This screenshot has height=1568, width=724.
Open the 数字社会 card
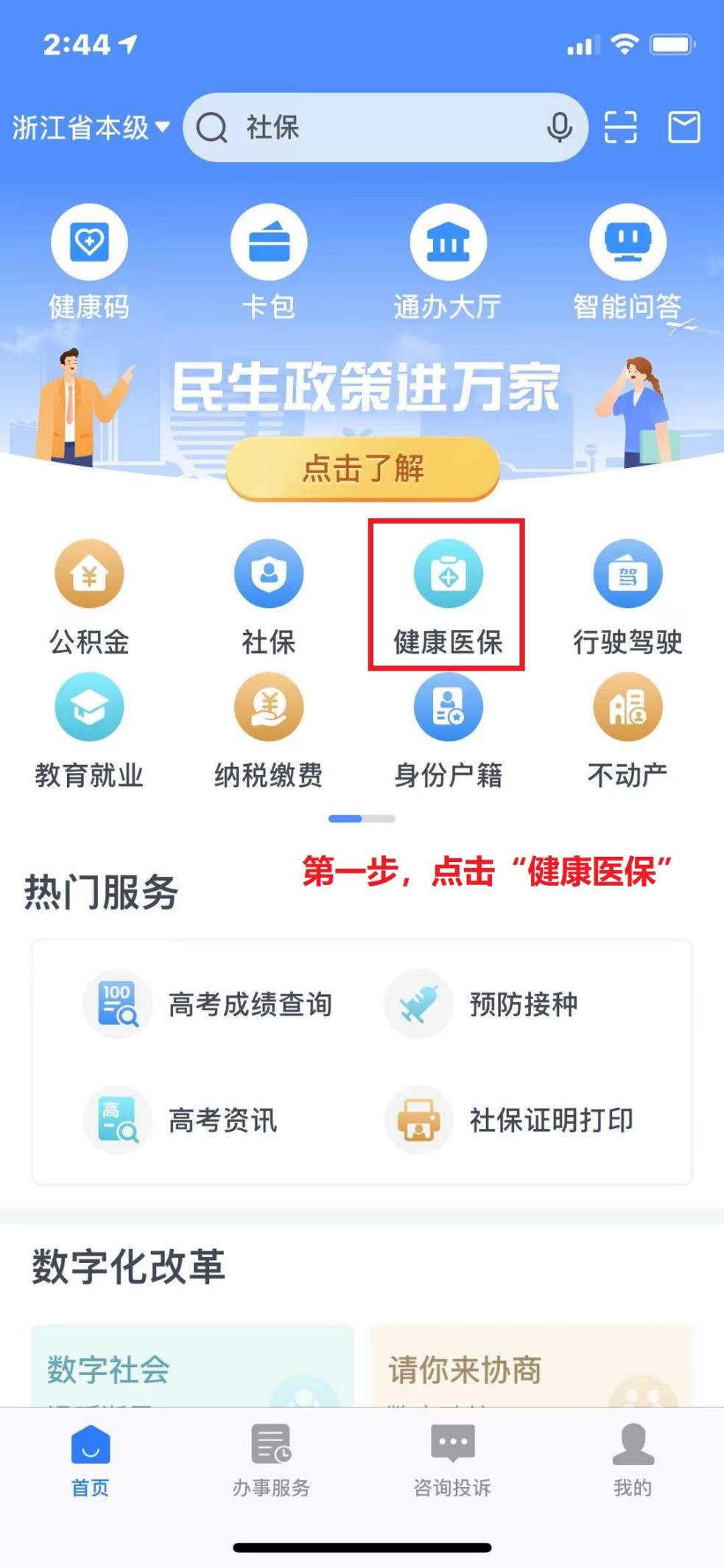(192, 1367)
